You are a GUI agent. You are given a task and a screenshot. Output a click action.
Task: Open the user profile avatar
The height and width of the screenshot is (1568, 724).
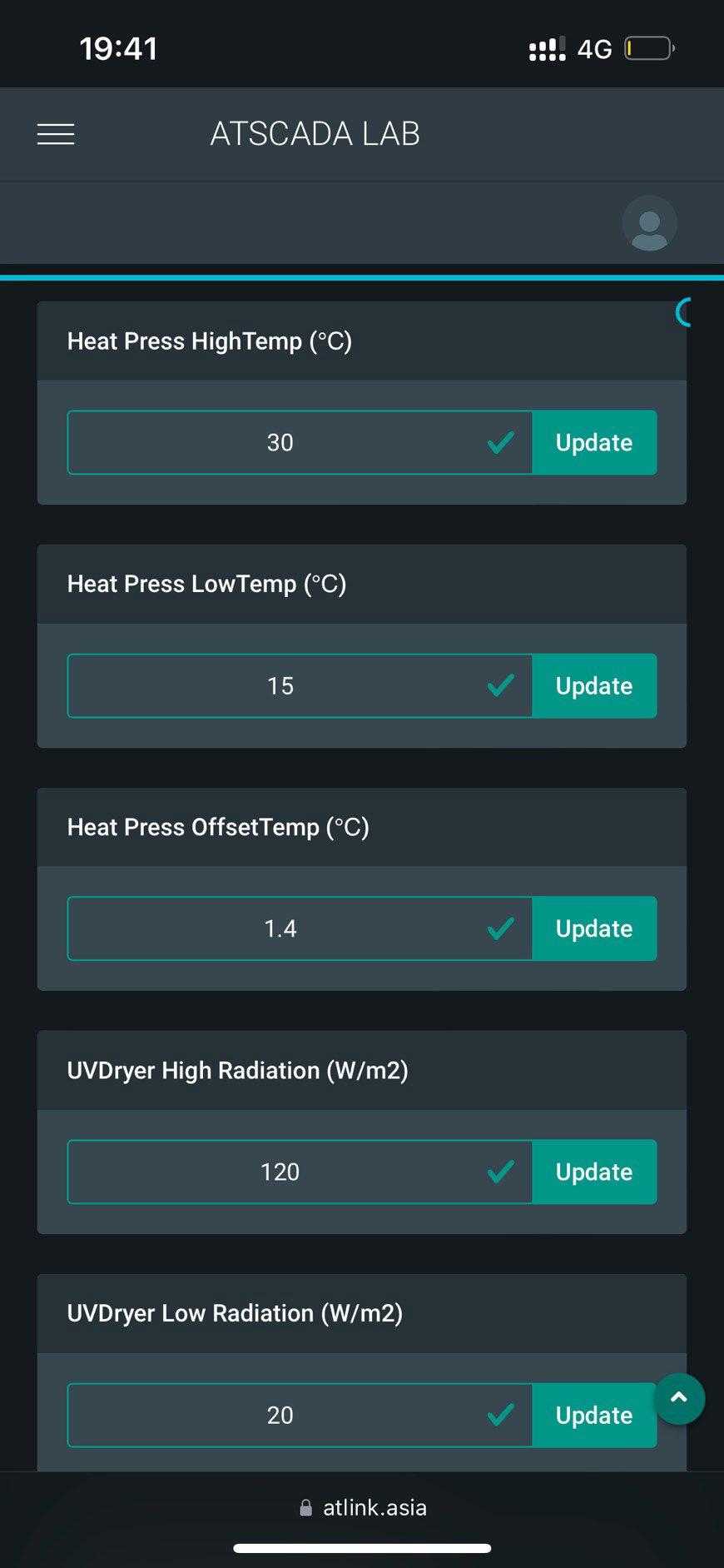649,223
